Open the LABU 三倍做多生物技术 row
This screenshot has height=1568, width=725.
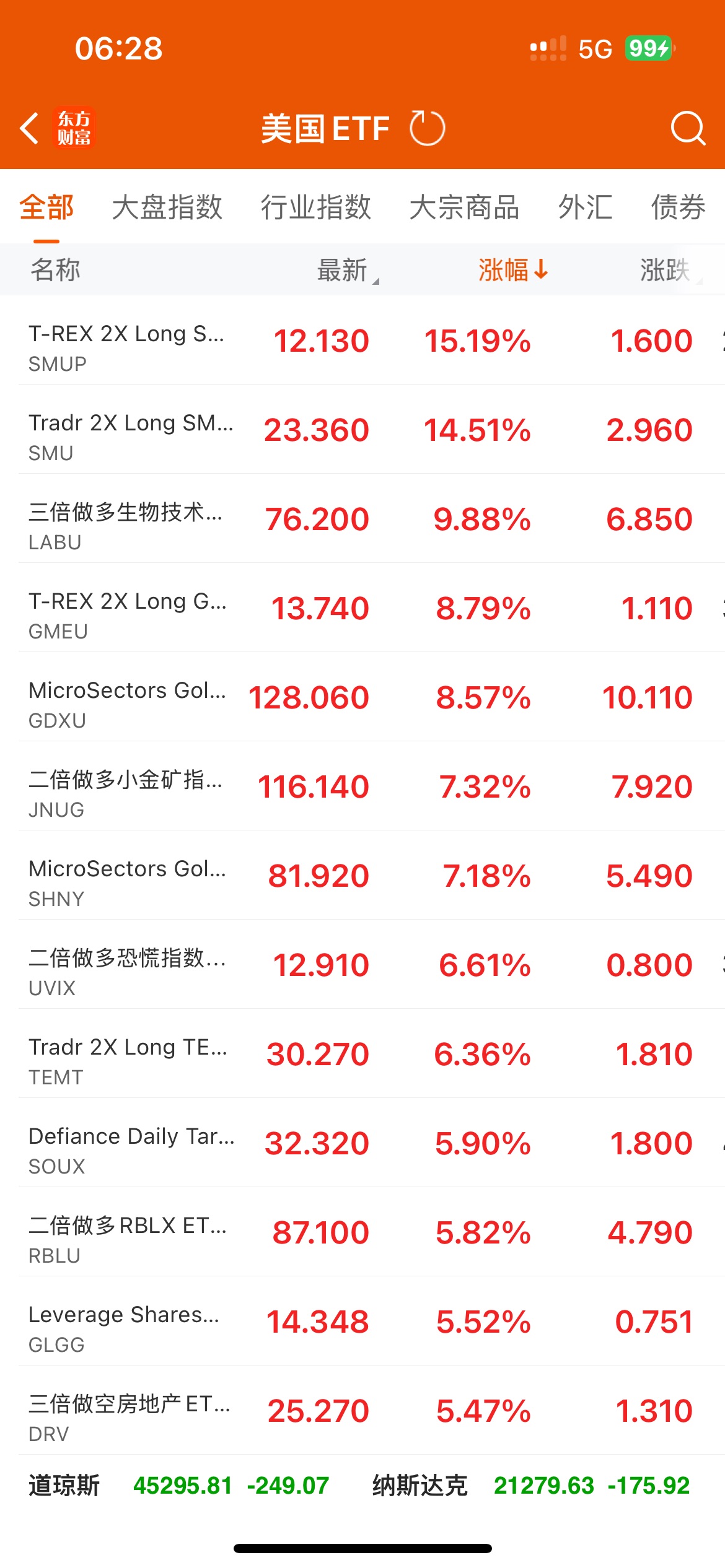[362, 518]
